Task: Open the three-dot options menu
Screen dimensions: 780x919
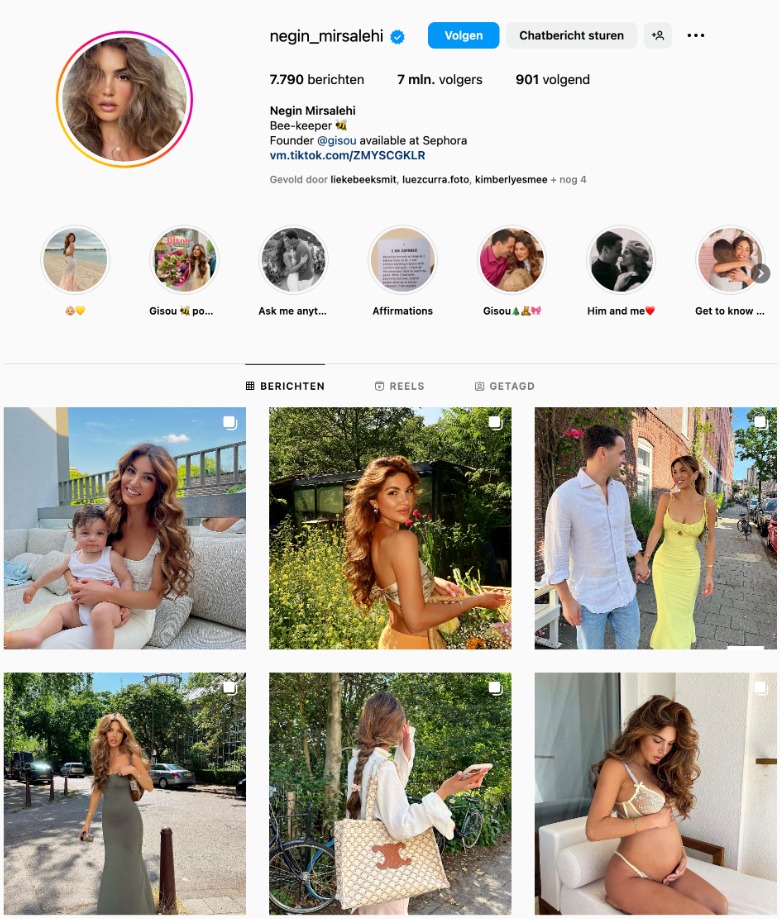Action: (696, 35)
